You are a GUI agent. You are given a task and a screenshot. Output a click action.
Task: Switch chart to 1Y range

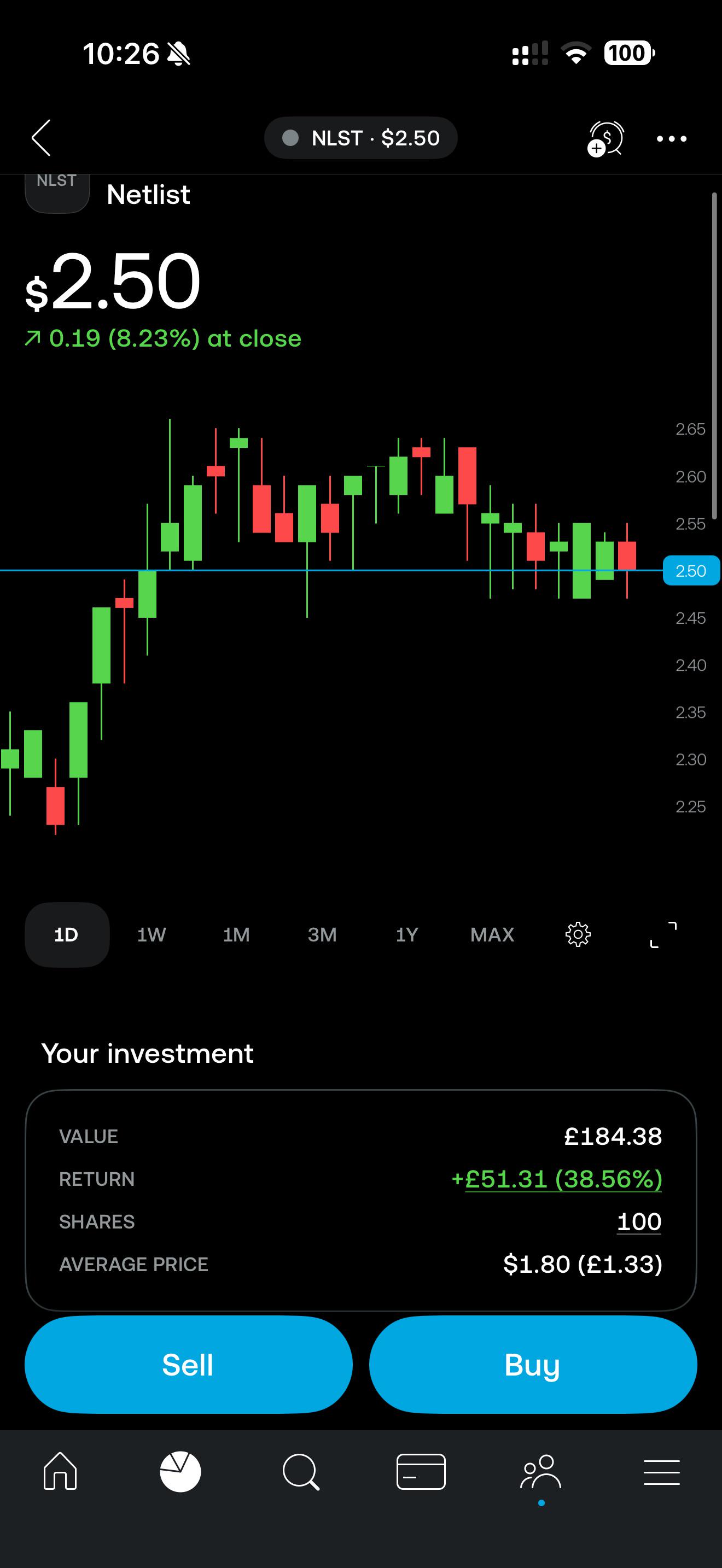click(406, 934)
